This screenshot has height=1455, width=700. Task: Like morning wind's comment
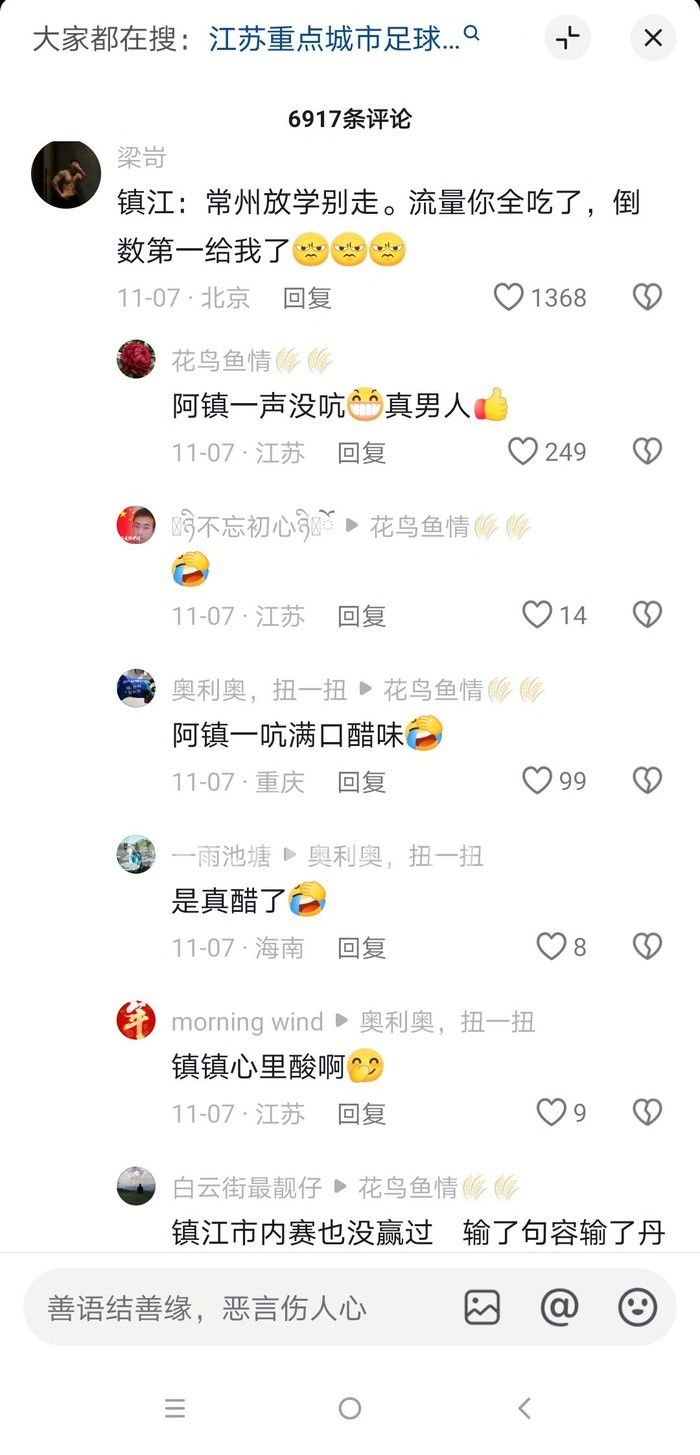(551, 1112)
